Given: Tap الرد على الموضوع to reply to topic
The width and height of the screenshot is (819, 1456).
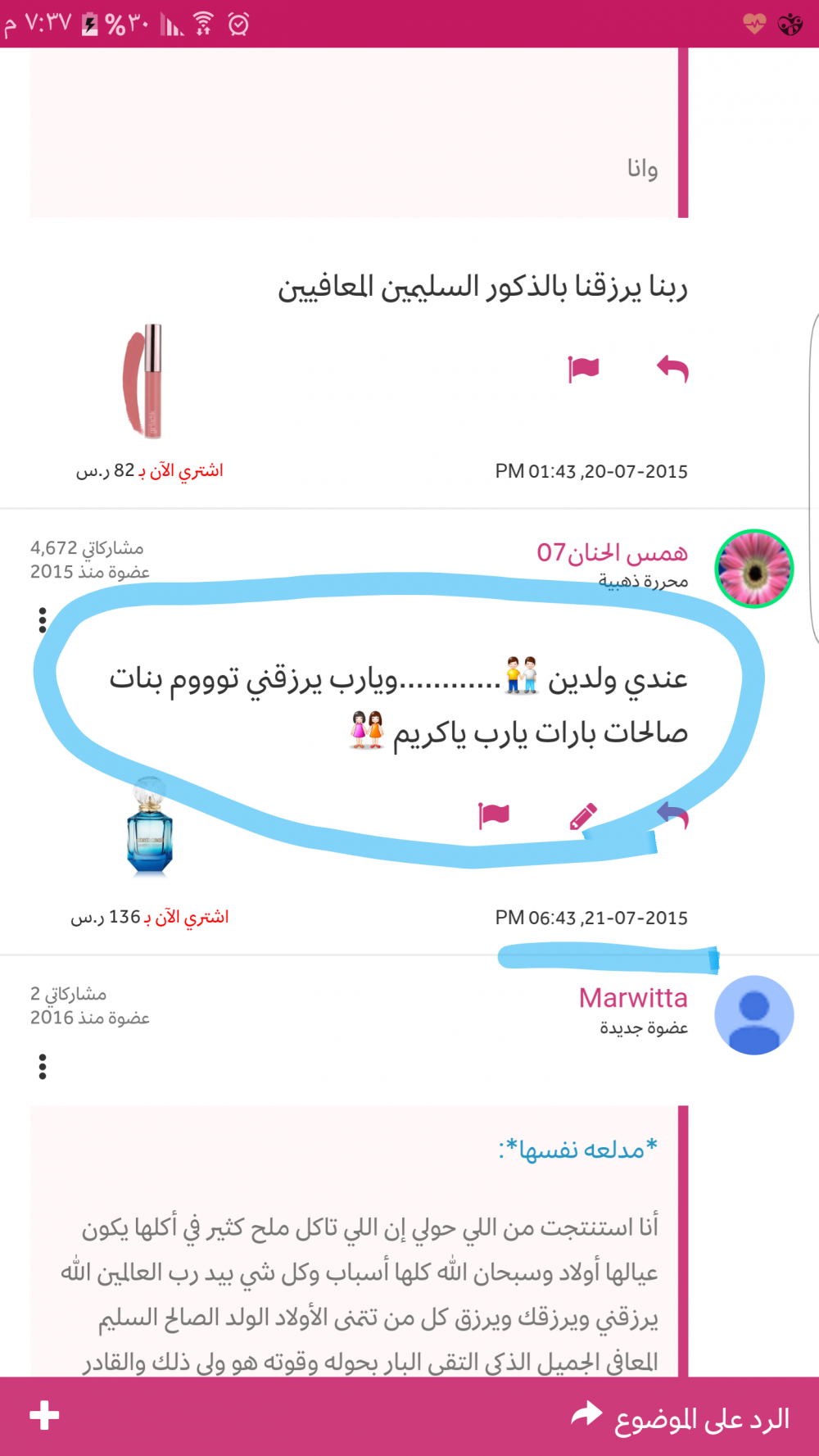Looking at the screenshot, I should 681,1417.
